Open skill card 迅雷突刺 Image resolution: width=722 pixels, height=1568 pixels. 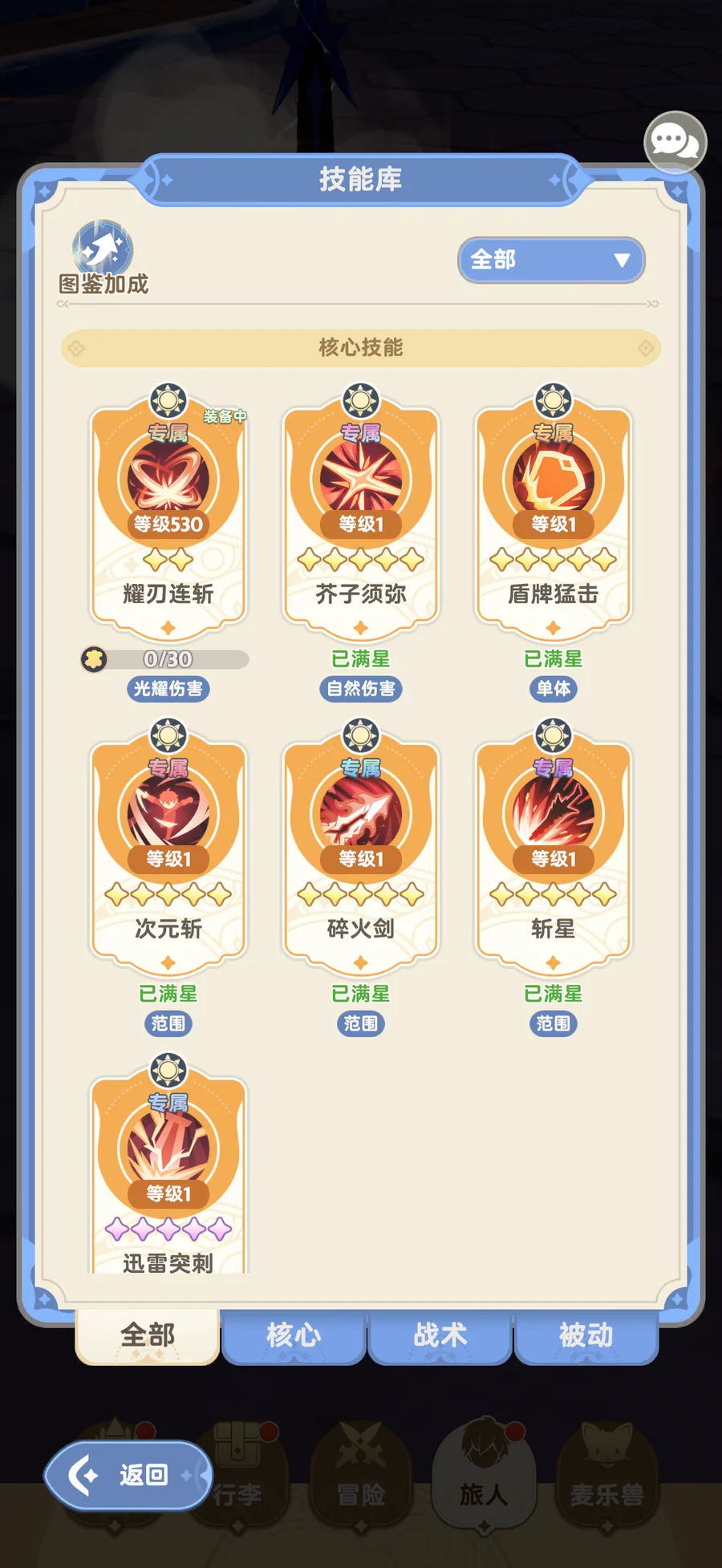pos(168,1171)
